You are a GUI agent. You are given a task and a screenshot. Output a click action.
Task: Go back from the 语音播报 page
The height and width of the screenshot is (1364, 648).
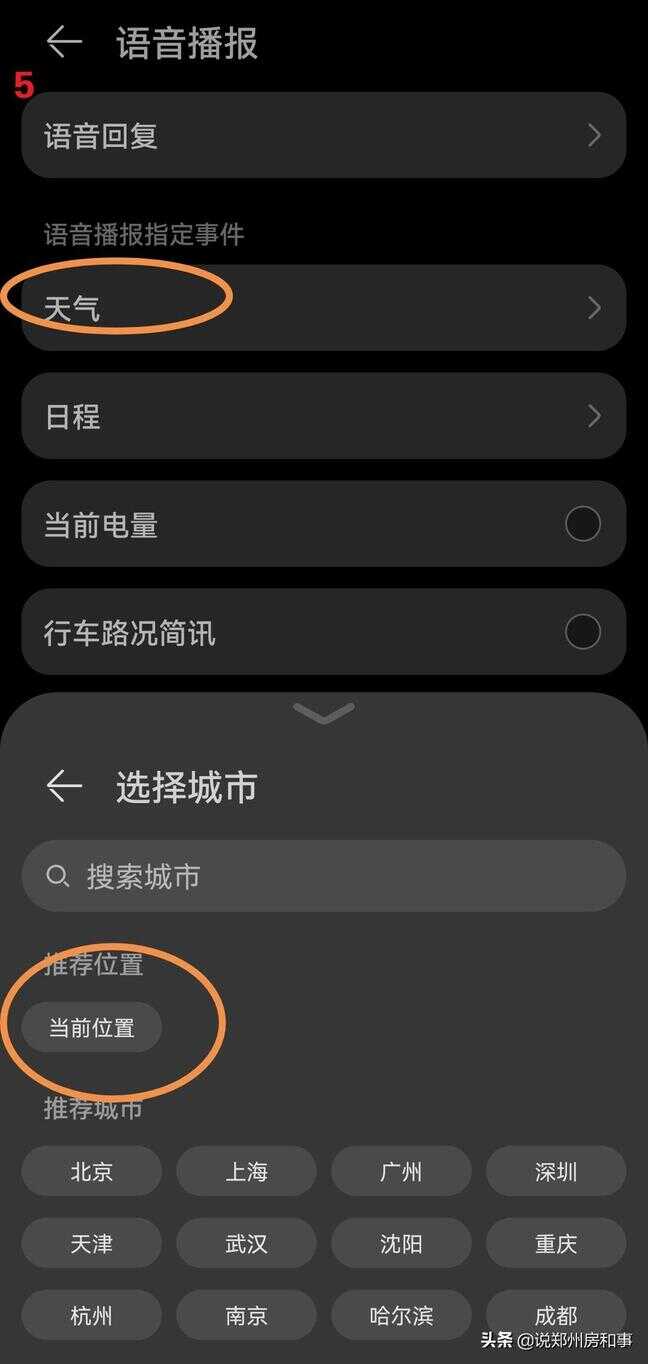coord(64,42)
